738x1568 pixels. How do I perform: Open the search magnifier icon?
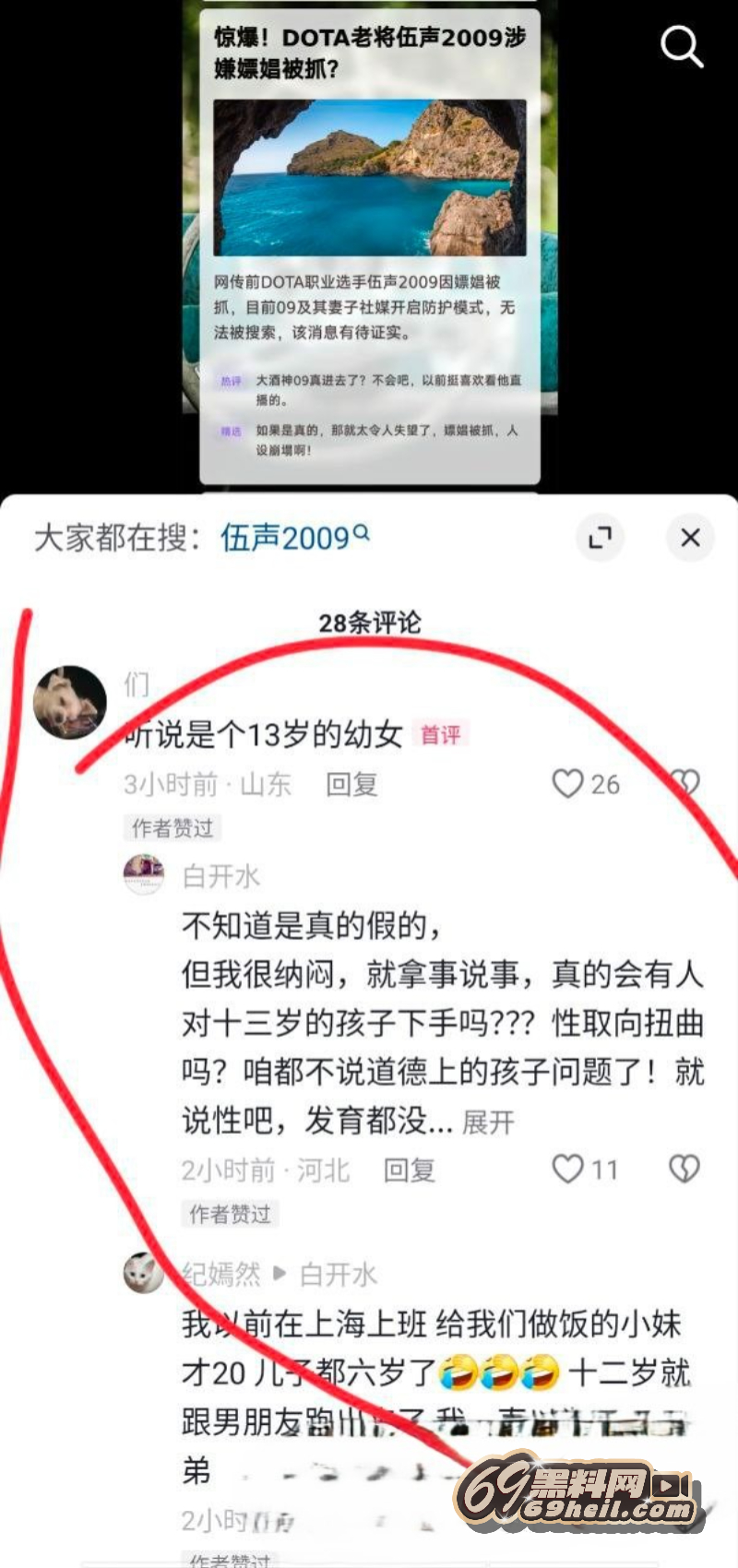click(682, 46)
